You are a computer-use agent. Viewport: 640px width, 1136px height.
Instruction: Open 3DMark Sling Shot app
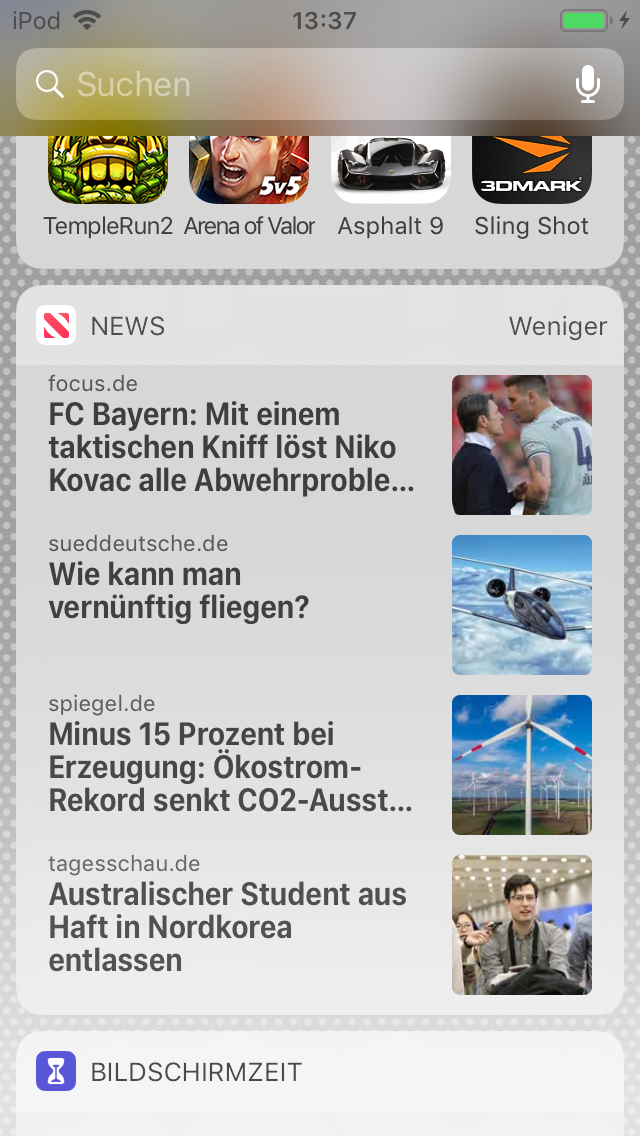[531, 170]
